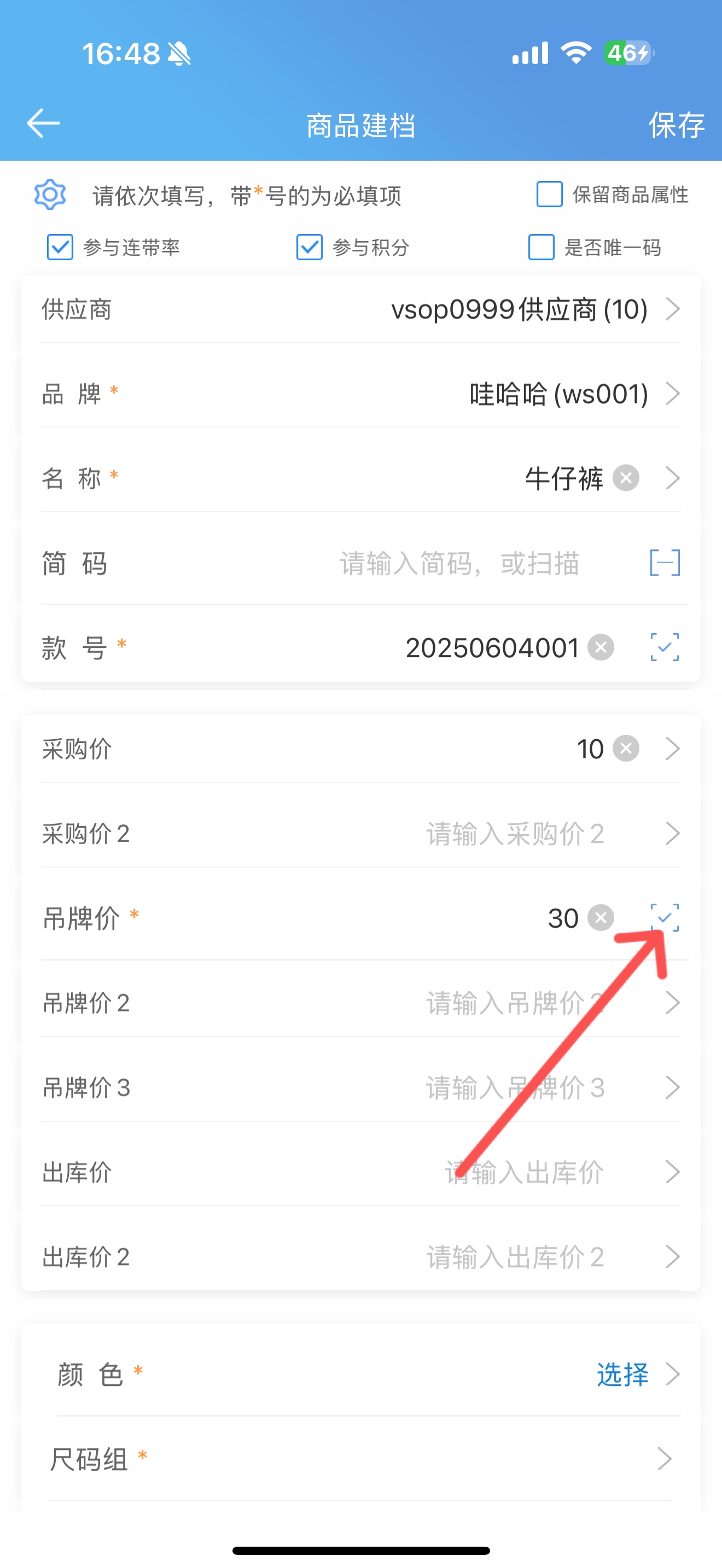Tap 选择 to choose a 颜色

[x=622, y=1374]
